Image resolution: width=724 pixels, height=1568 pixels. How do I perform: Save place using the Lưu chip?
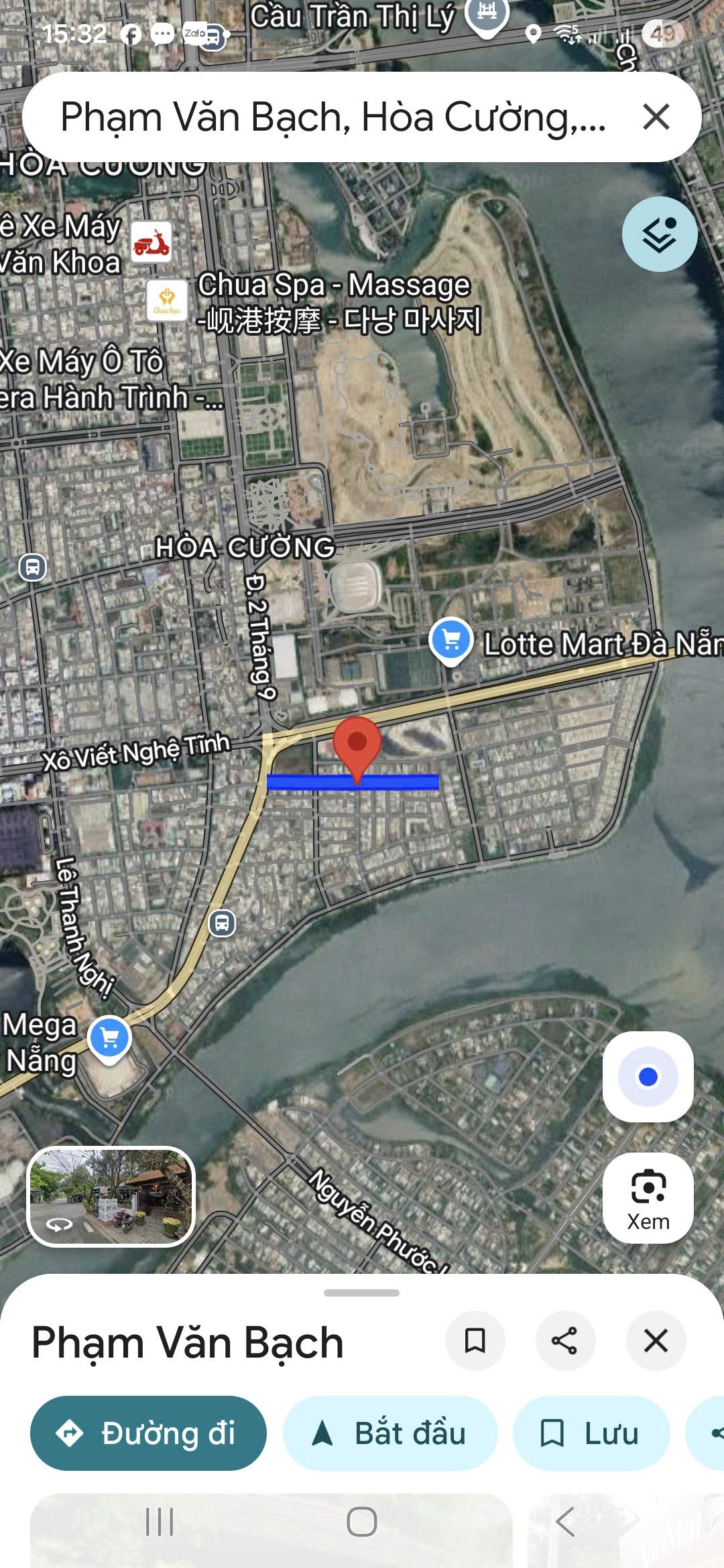(591, 1433)
